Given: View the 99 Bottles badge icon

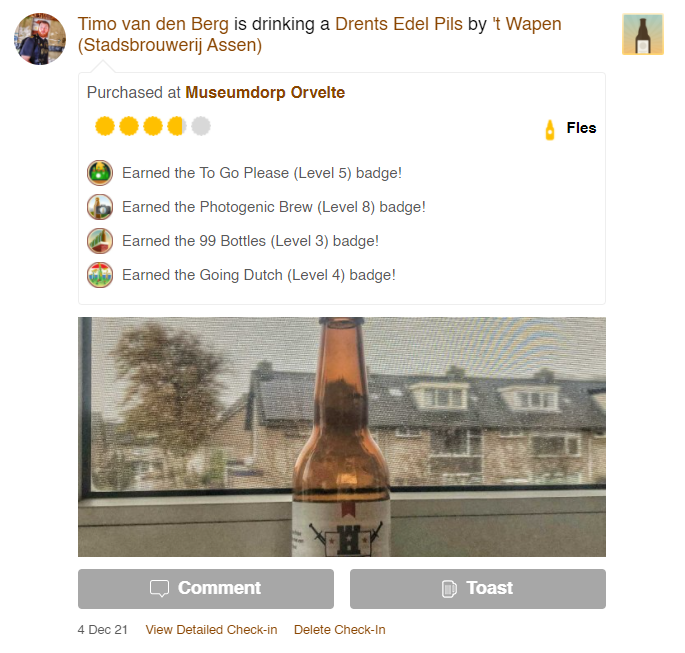Looking at the screenshot, I should (100, 241).
